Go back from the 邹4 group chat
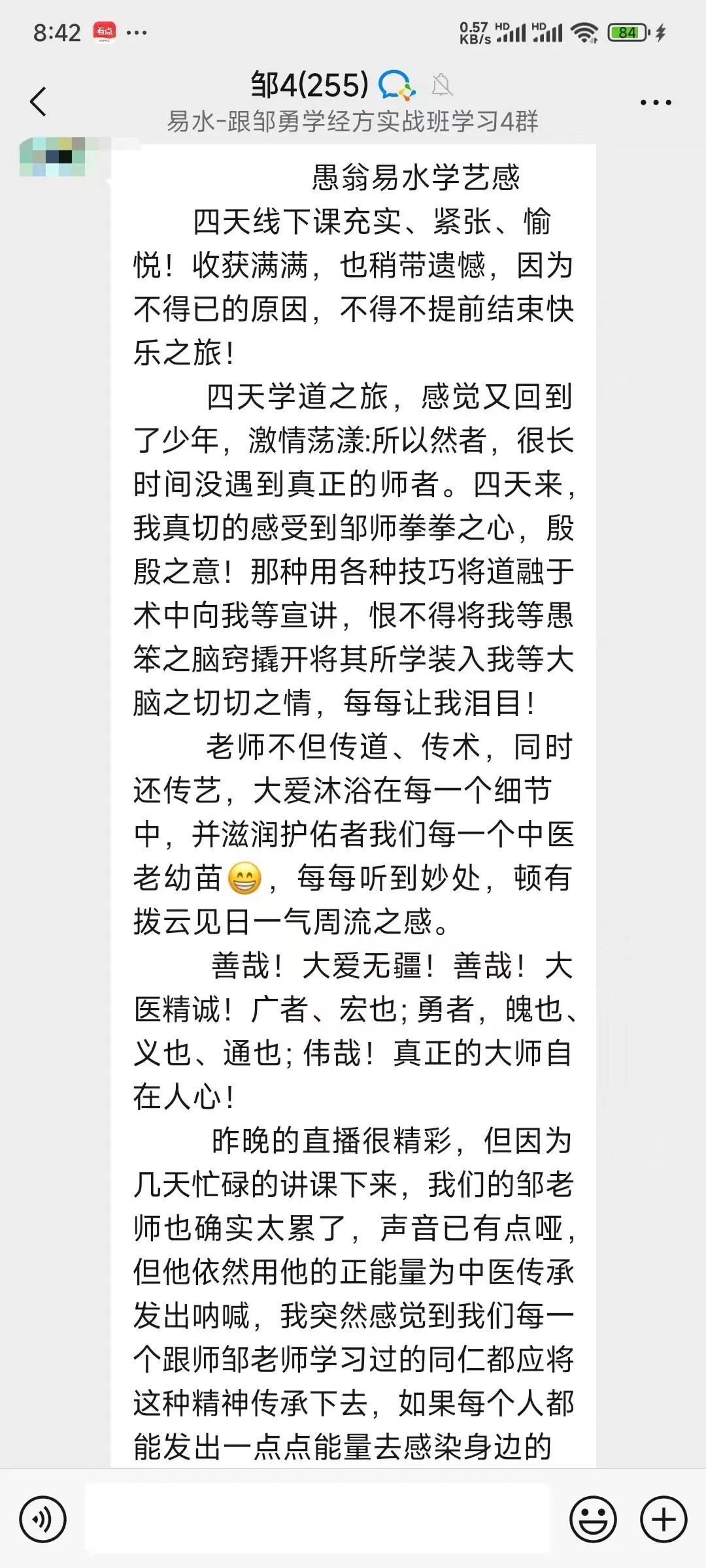This screenshot has height=1568, width=706. (x=39, y=102)
